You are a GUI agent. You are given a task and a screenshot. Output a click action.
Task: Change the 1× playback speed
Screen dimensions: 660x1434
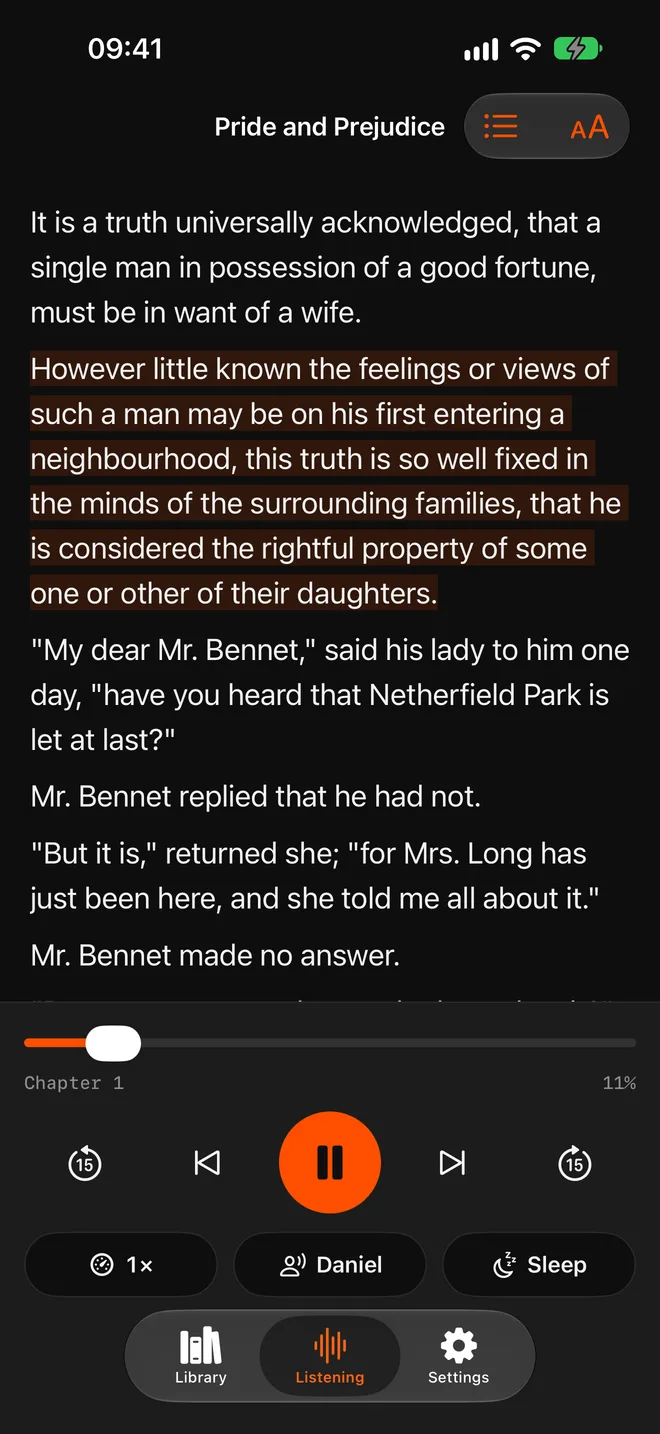121,1265
